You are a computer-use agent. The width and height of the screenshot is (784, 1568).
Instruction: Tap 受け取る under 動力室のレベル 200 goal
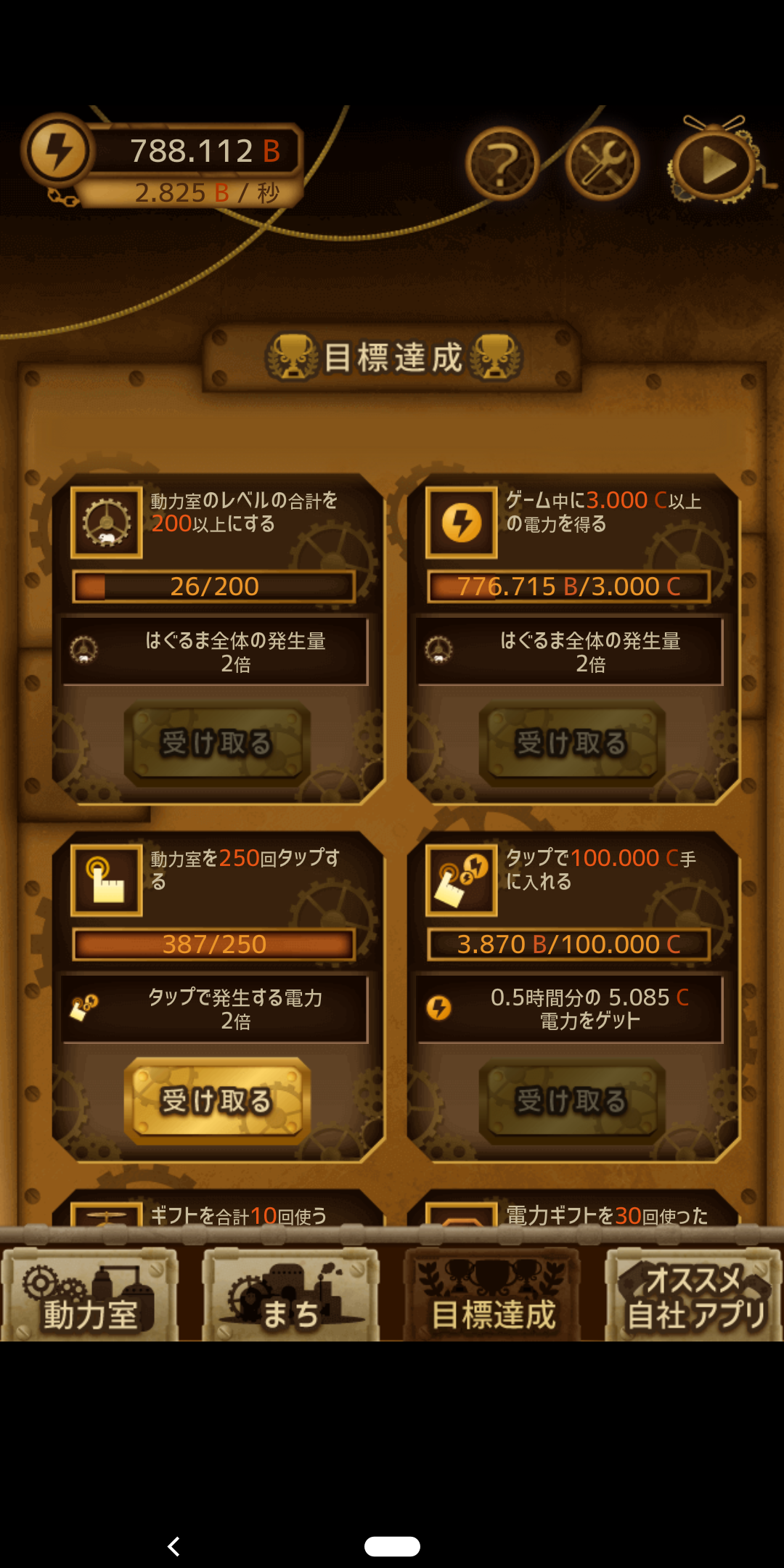click(x=217, y=743)
